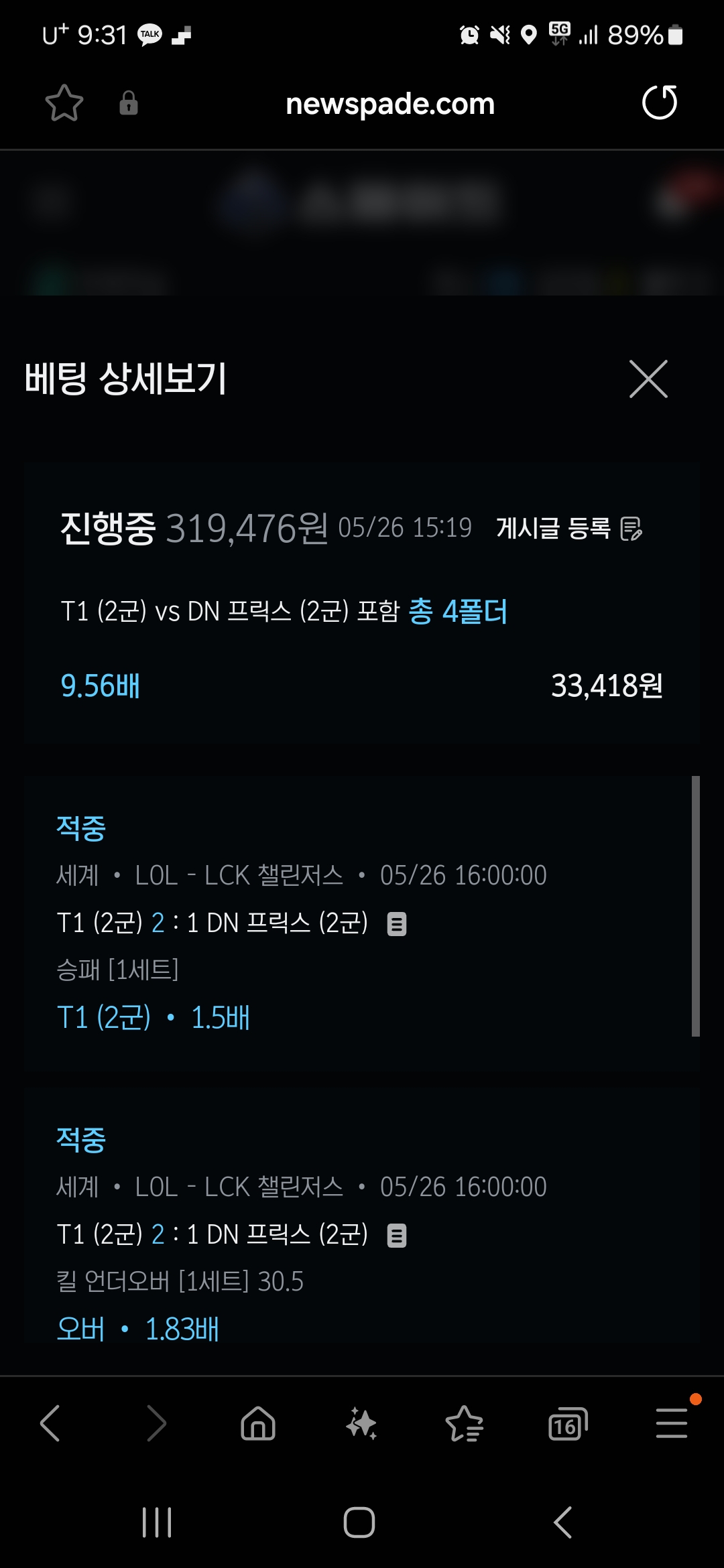Open the browser home page

258,1423
